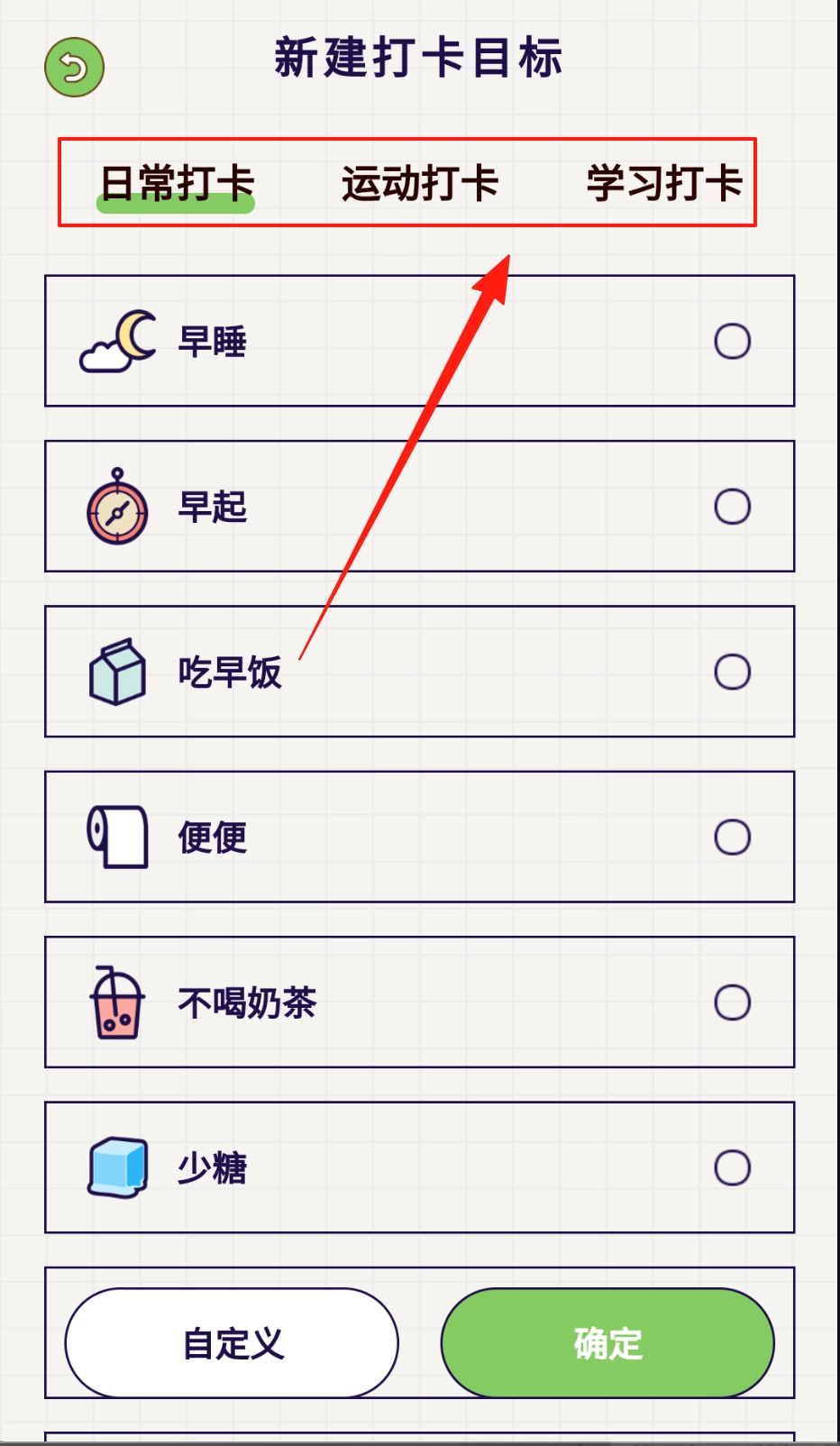
Task: Switch to the 运动打卡 tab
Action: tap(420, 184)
